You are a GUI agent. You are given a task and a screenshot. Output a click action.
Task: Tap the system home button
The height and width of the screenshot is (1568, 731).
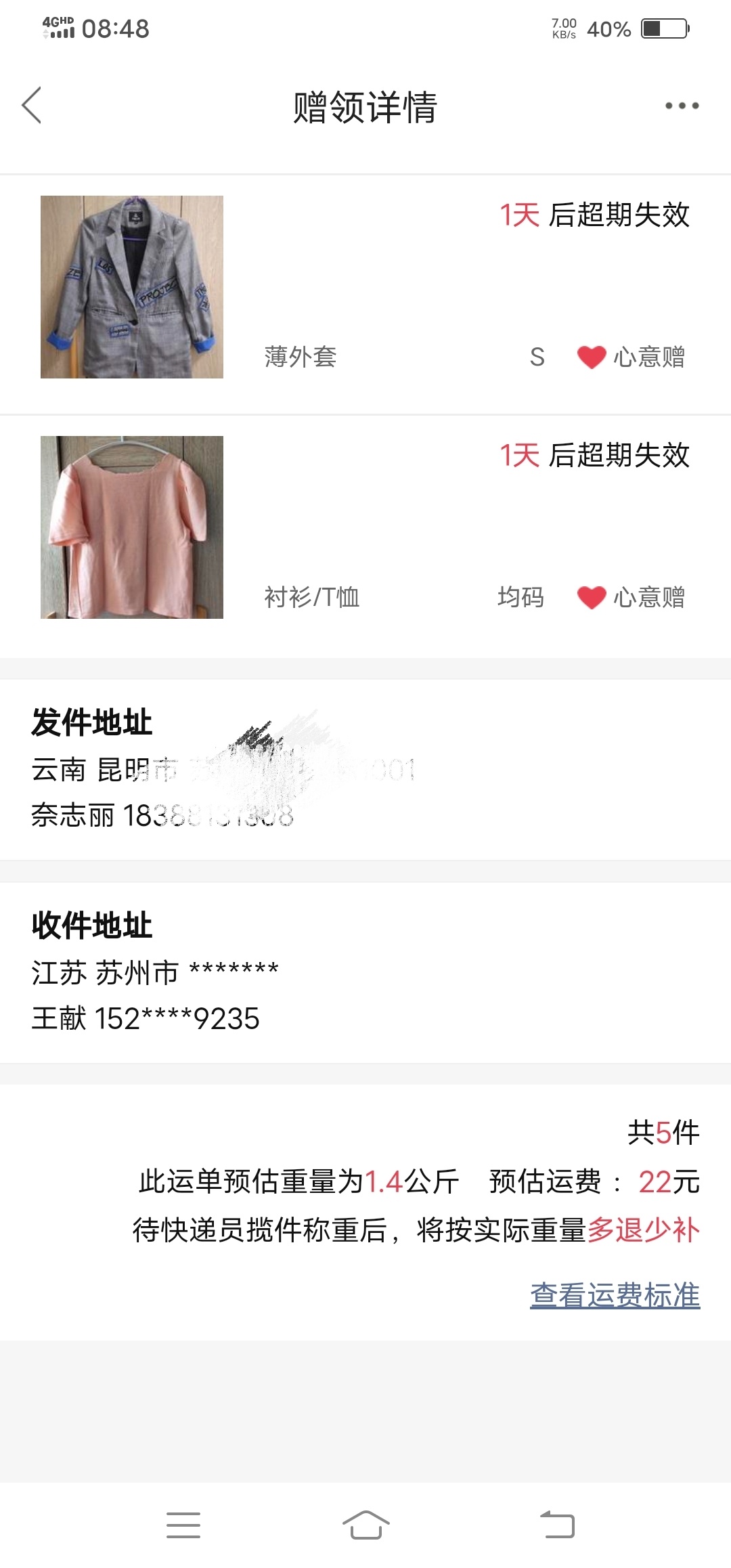tap(365, 1525)
